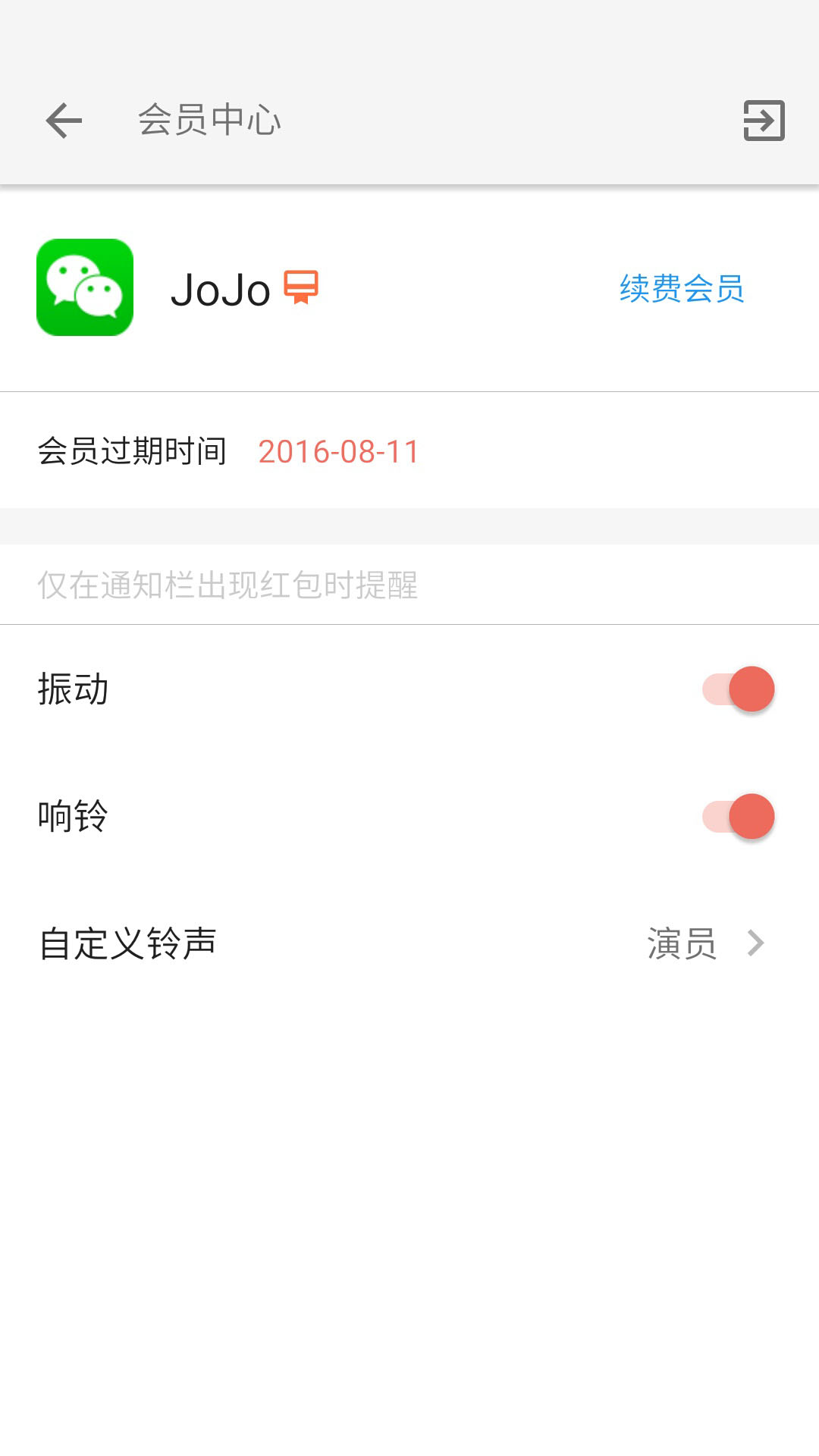Click the expiration date 2016-08-11

(x=339, y=451)
